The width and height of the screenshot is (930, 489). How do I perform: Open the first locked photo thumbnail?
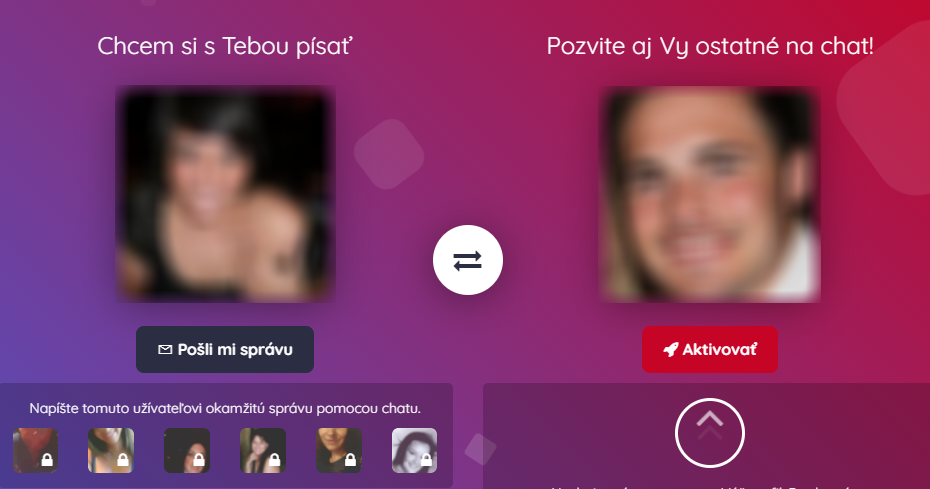pyautogui.click(x=35, y=450)
